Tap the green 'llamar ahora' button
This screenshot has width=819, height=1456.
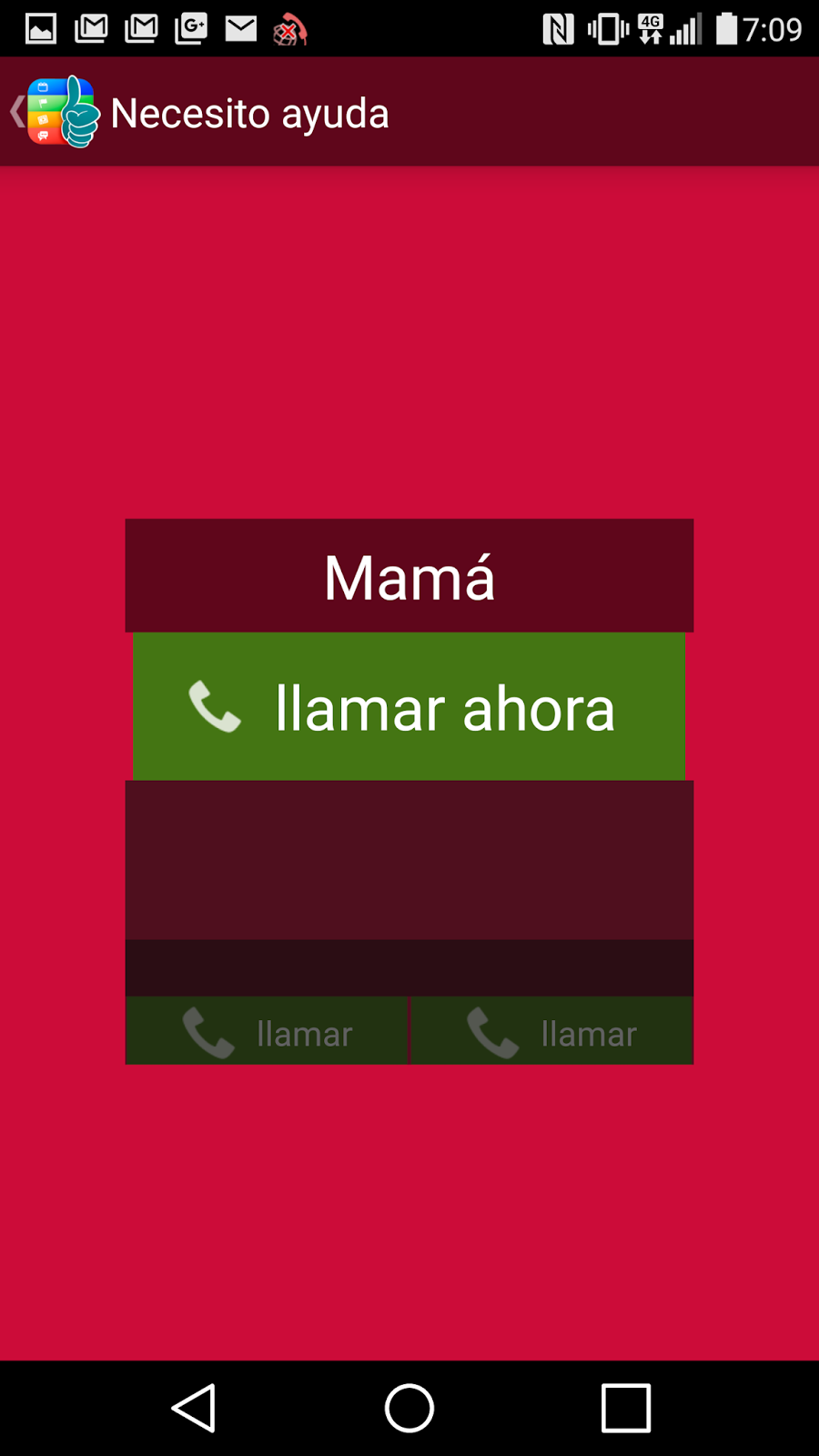(409, 706)
